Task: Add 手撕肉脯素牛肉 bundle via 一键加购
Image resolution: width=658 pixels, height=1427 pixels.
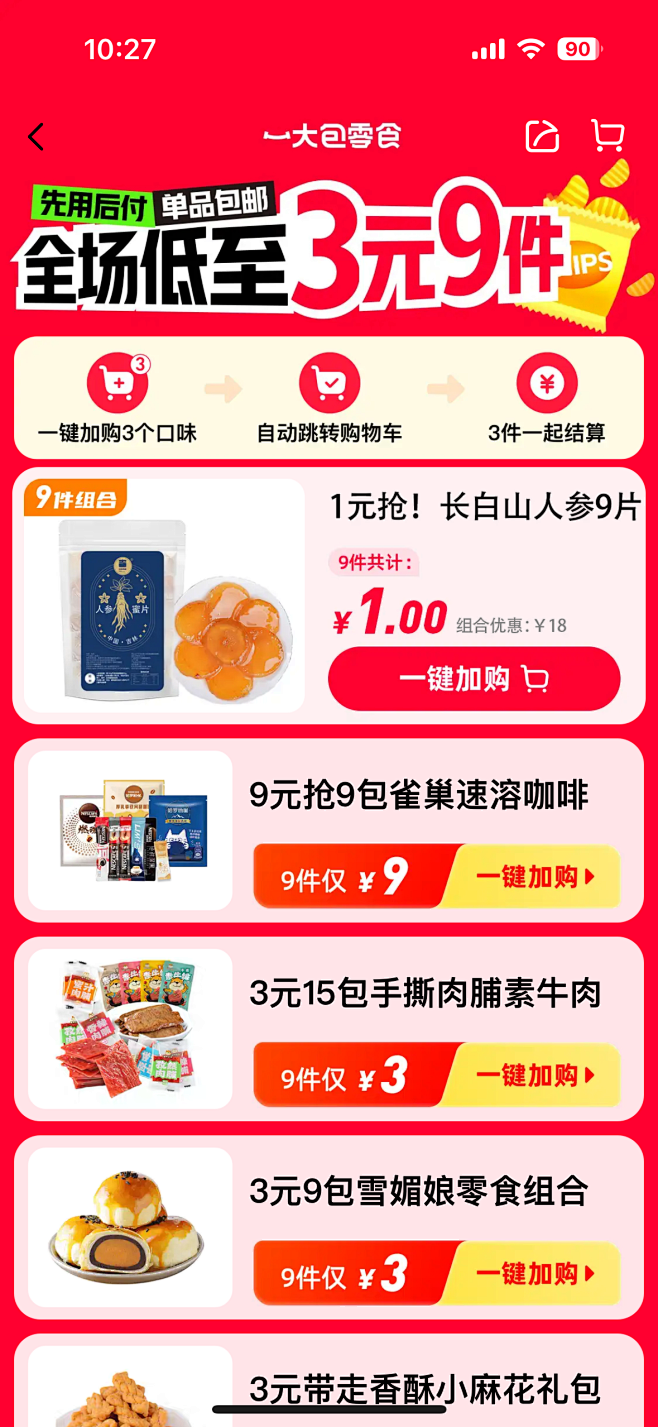Action: click(535, 1075)
